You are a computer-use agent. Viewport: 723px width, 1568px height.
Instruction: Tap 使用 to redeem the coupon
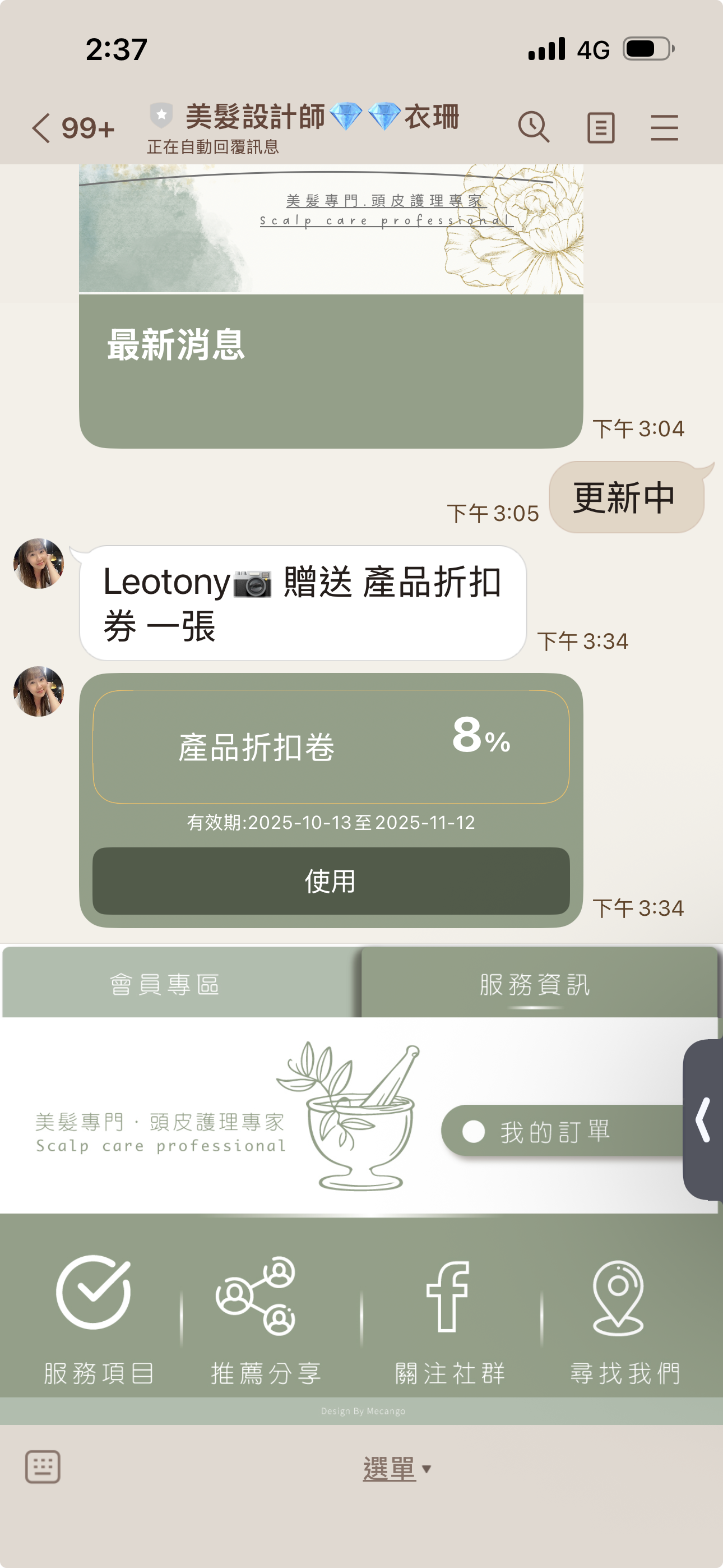pos(331,881)
